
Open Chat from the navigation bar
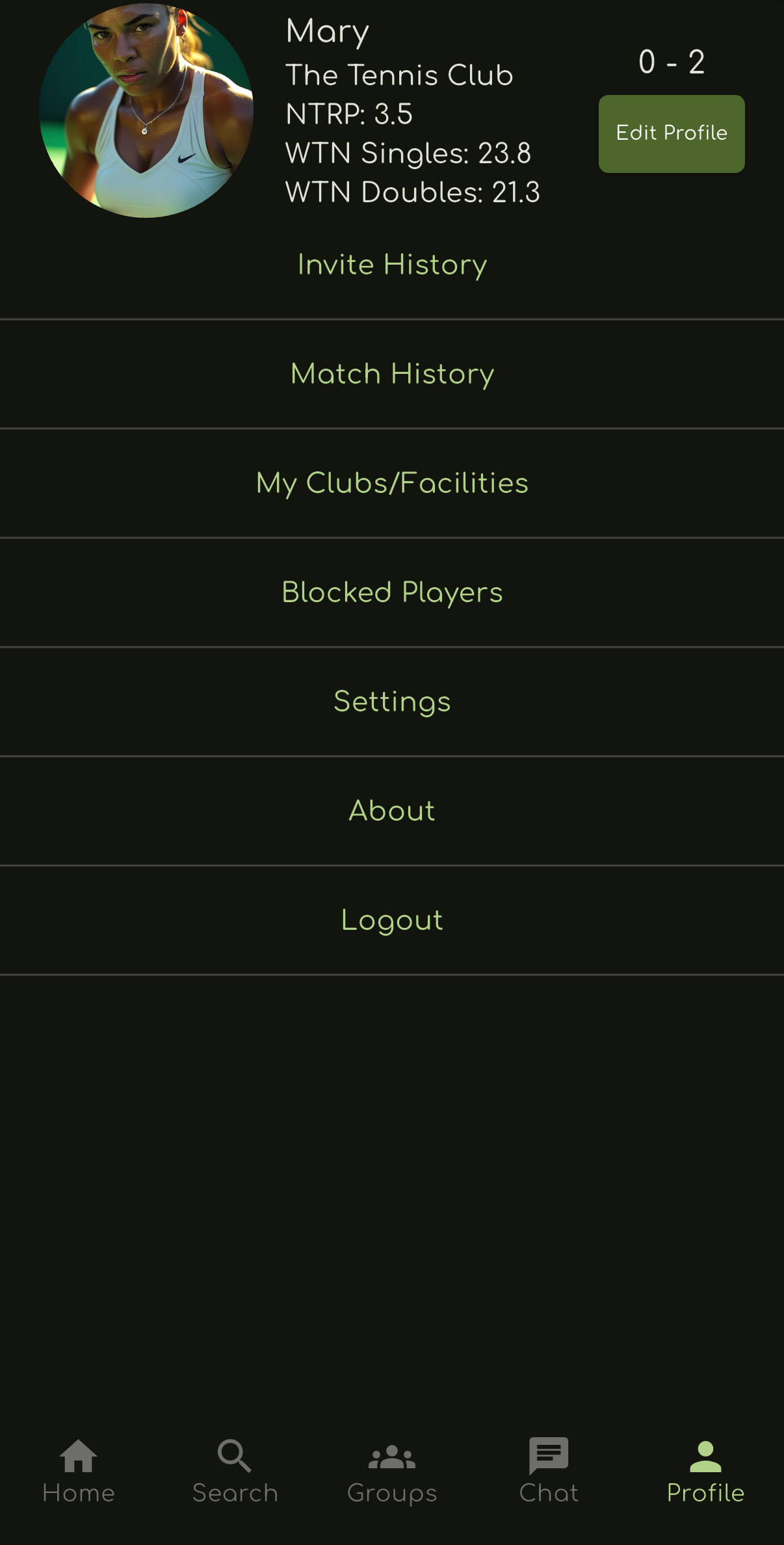point(548,1470)
